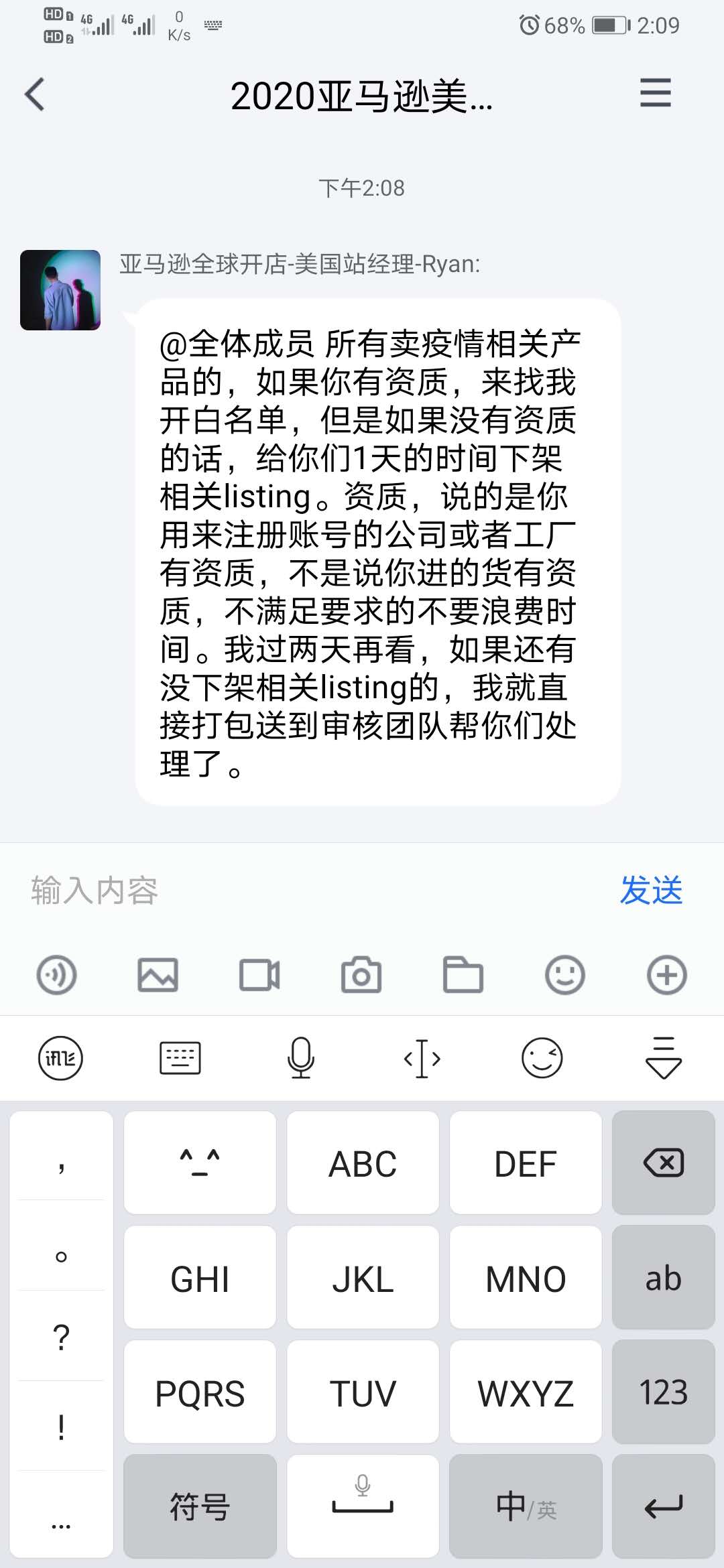Viewport: 724px width, 1568px height.
Task: Open the 符号 symbols keyboard
Action: 200,1506
